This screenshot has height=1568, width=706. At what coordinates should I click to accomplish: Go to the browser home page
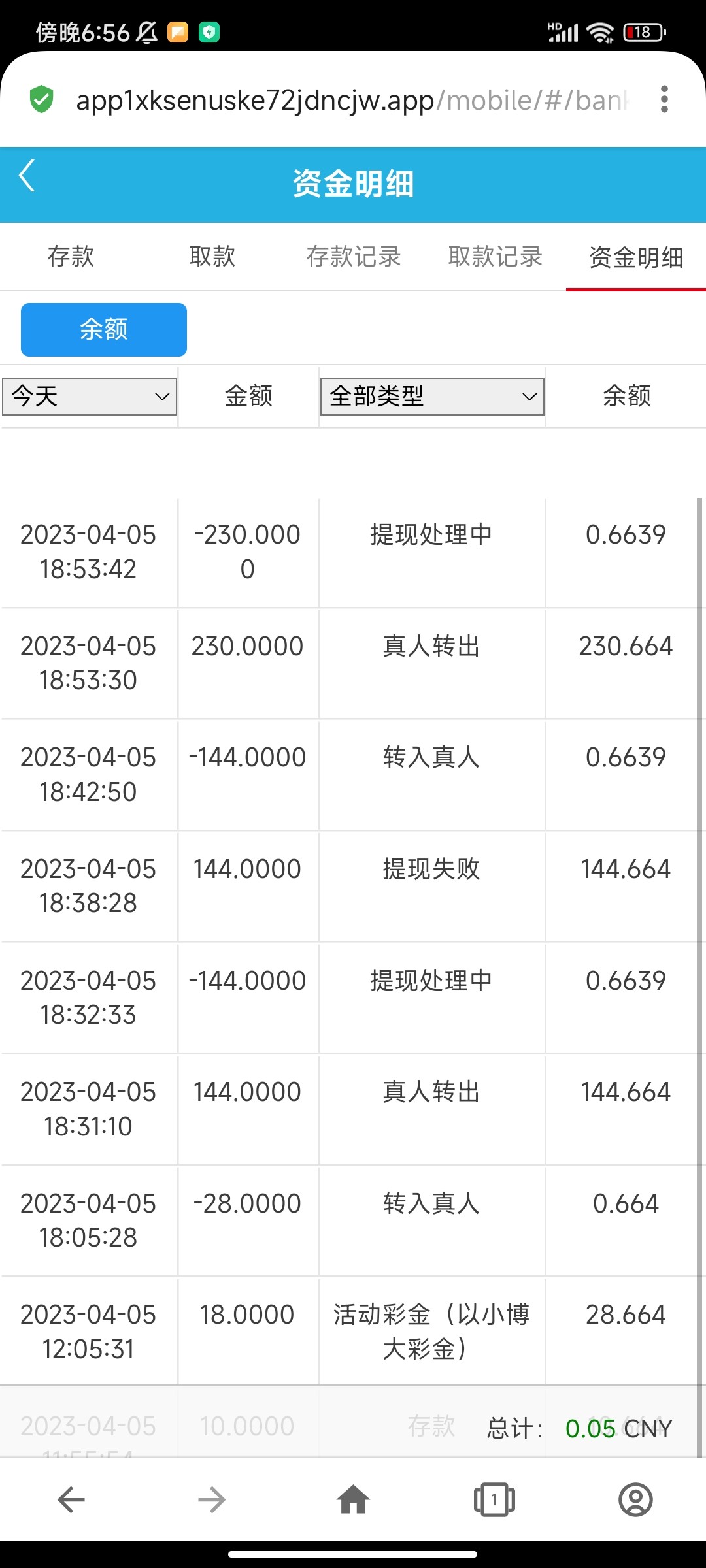(353, 1499)
